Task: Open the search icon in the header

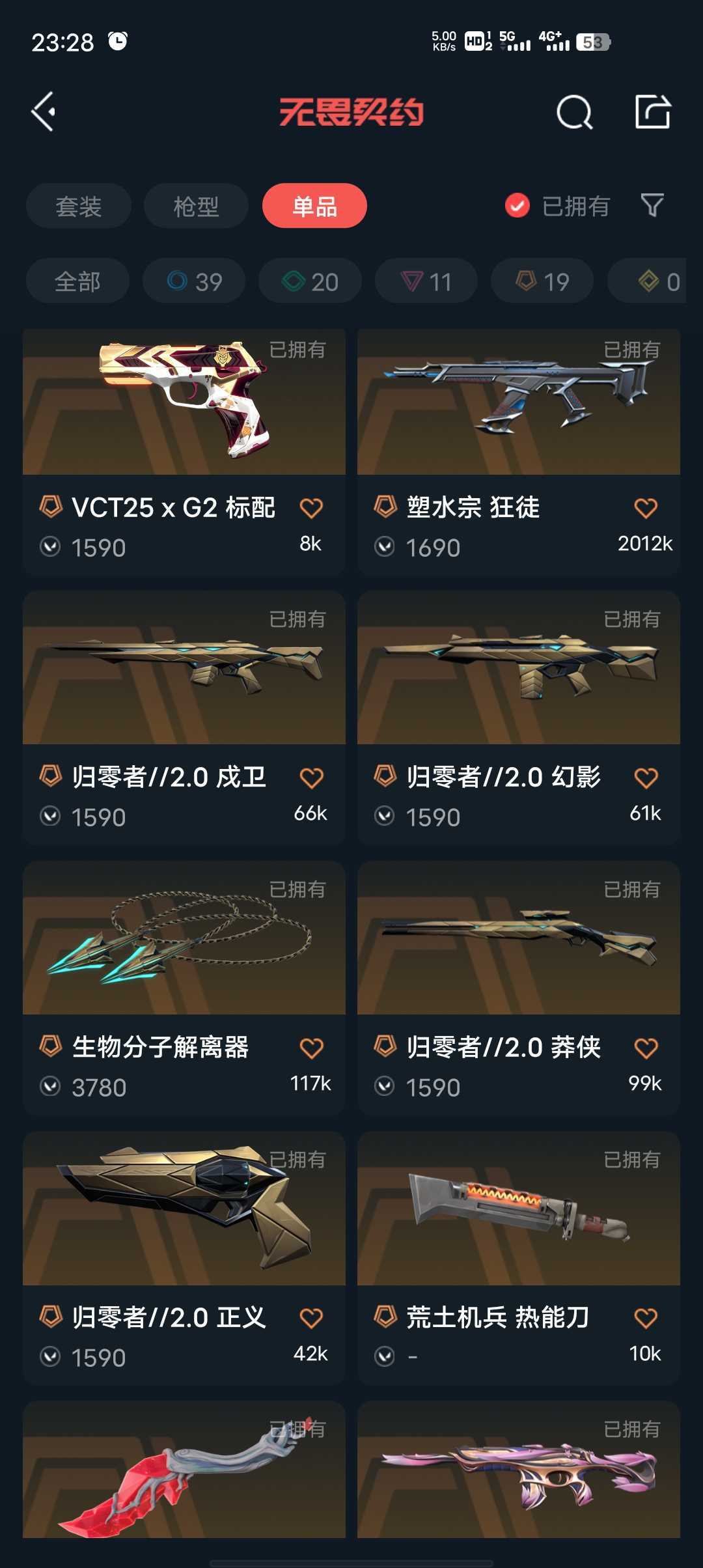Action: coord(574,113)
